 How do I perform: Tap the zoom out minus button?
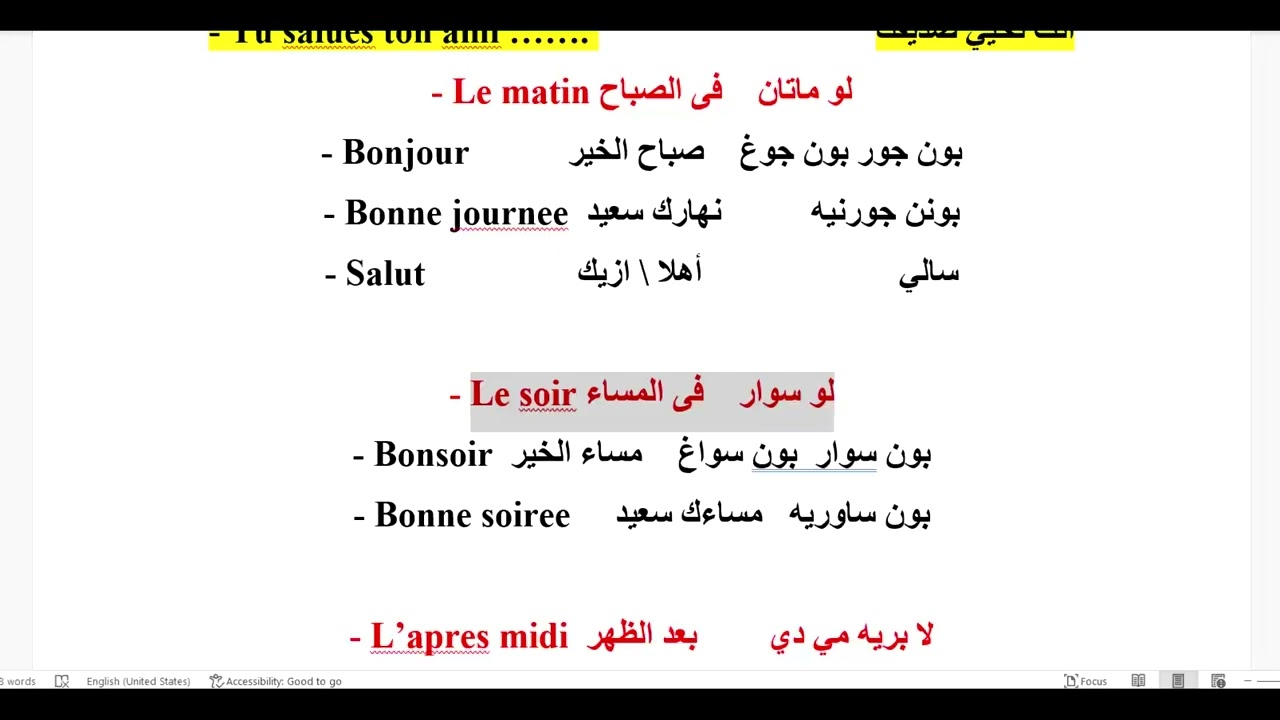point(1248,681)
